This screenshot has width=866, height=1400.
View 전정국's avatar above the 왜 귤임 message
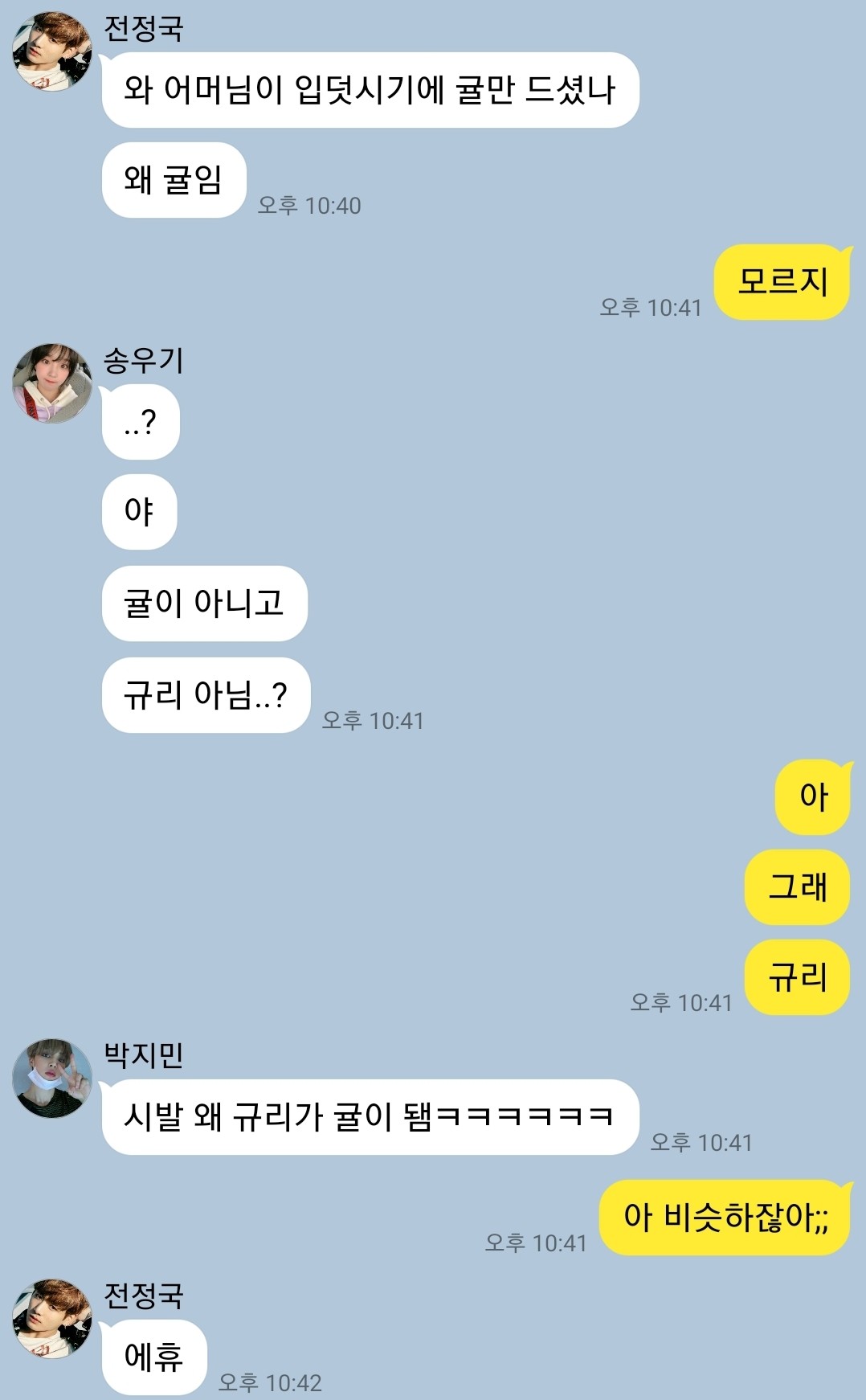52,51
